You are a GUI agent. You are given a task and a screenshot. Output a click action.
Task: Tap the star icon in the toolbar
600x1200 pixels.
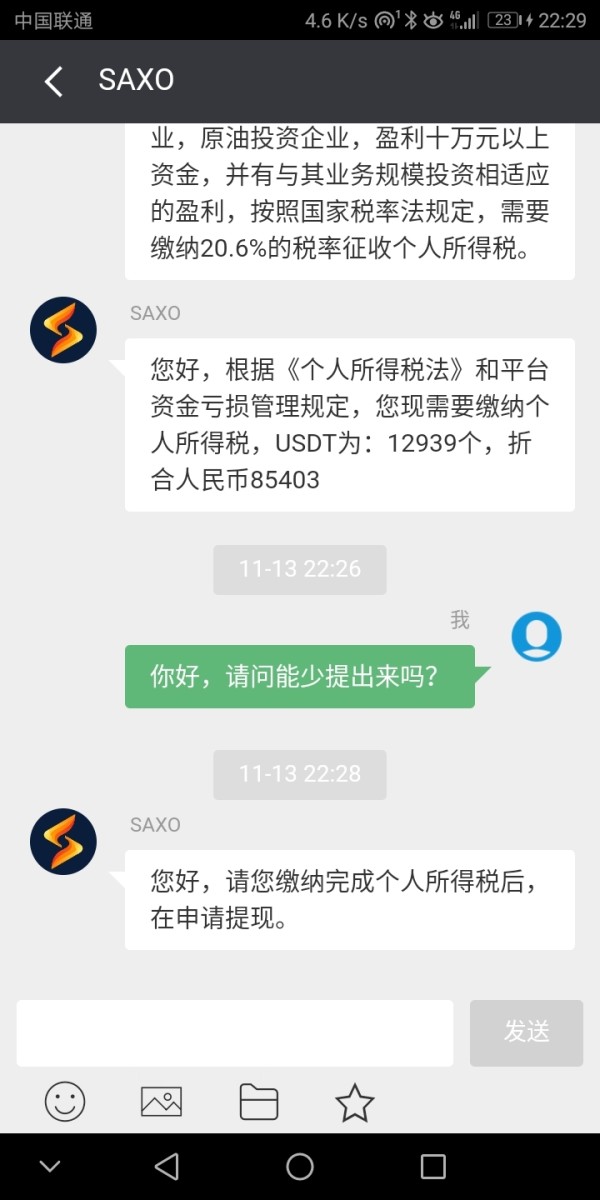point(354,1102)
